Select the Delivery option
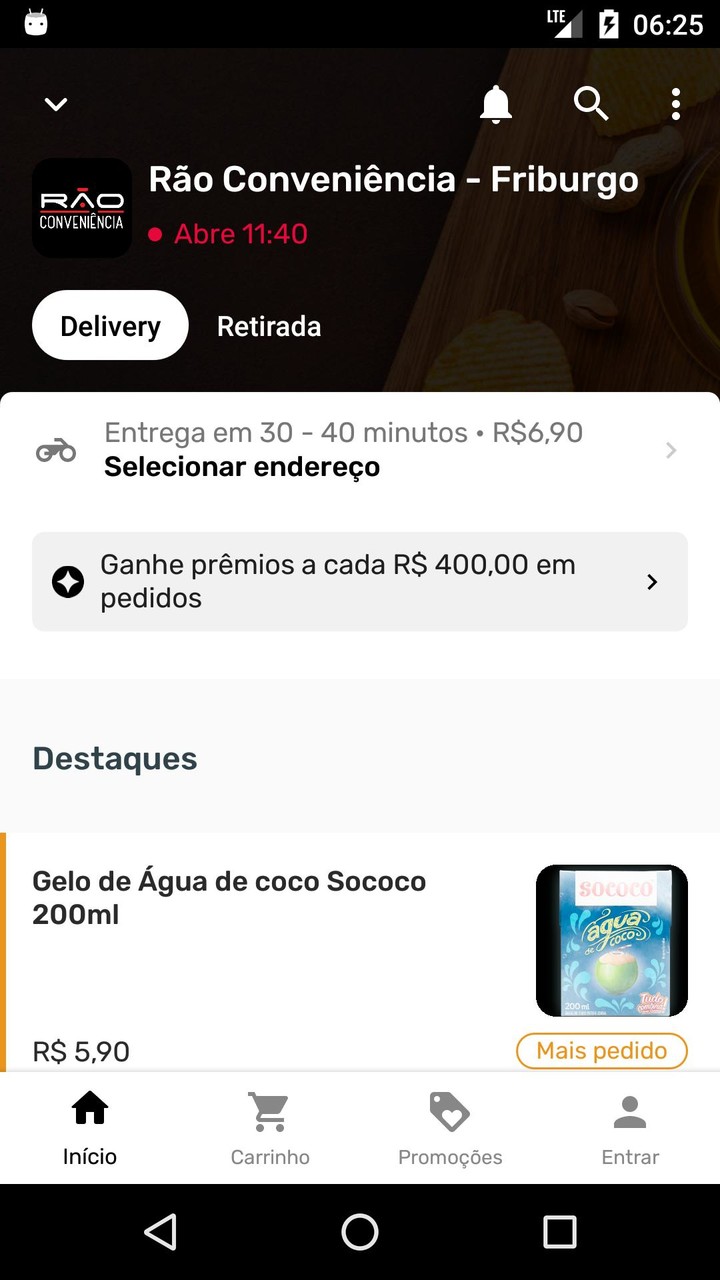Image resolution: width=720 pixels, height=1280 pixels. coord(110,325)
